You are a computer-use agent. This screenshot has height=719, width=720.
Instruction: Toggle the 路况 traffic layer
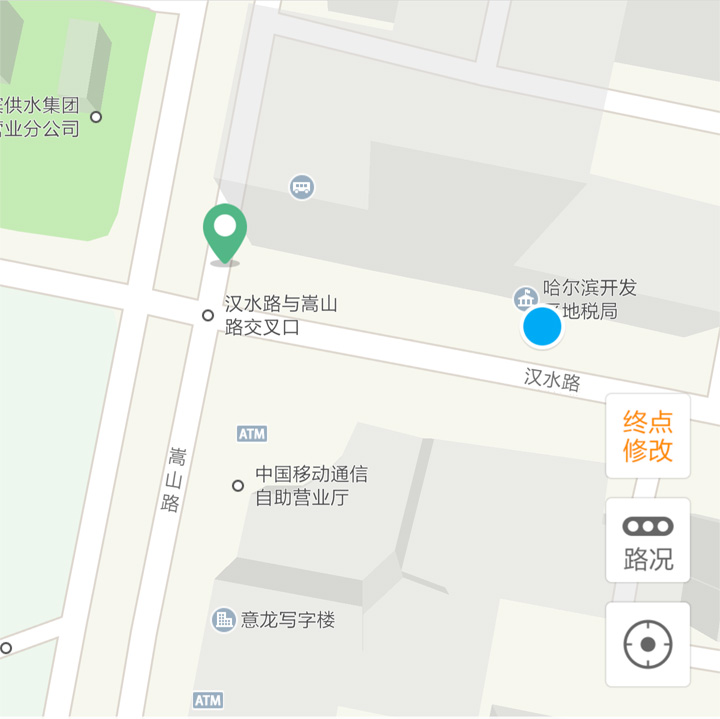pos(648,540)
